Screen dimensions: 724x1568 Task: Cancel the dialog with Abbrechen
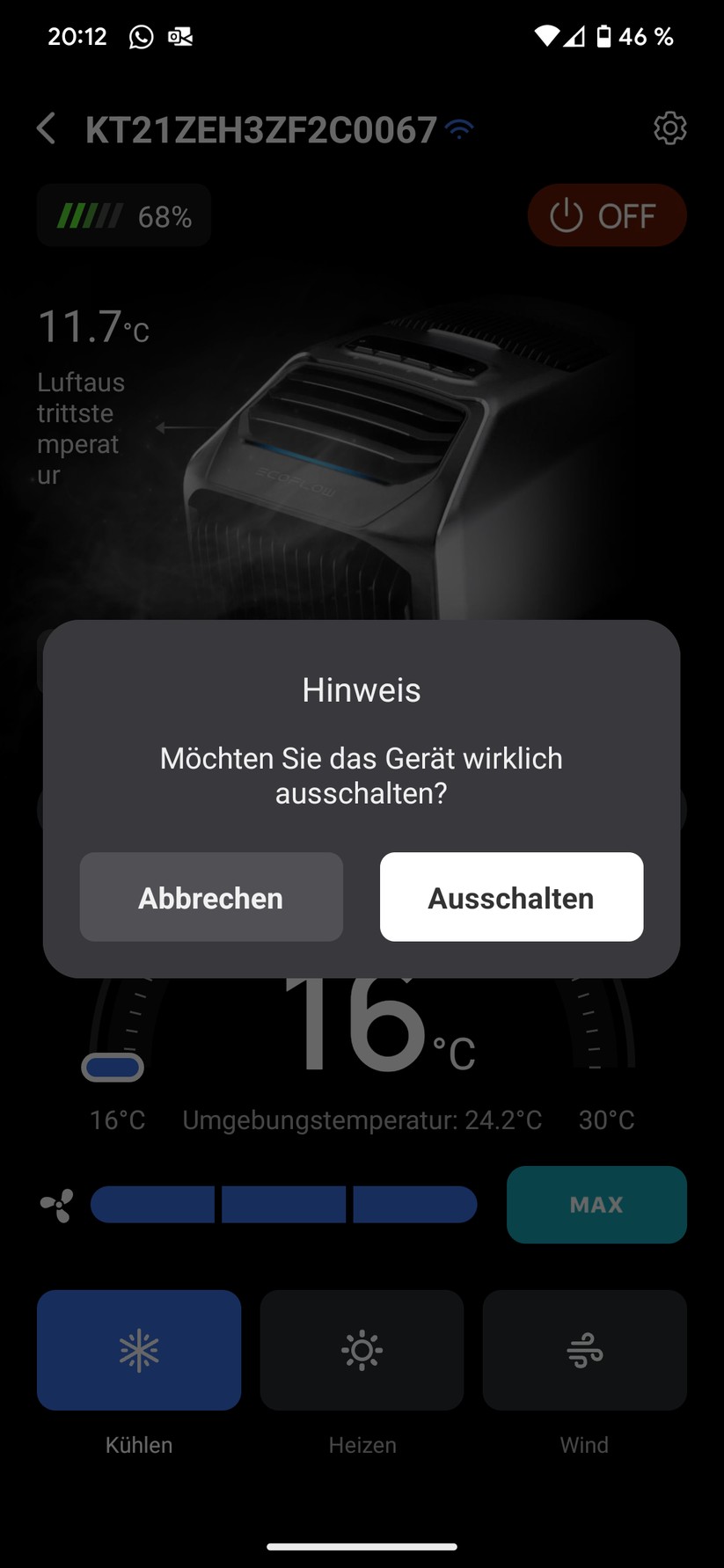(x=211, y=897)
